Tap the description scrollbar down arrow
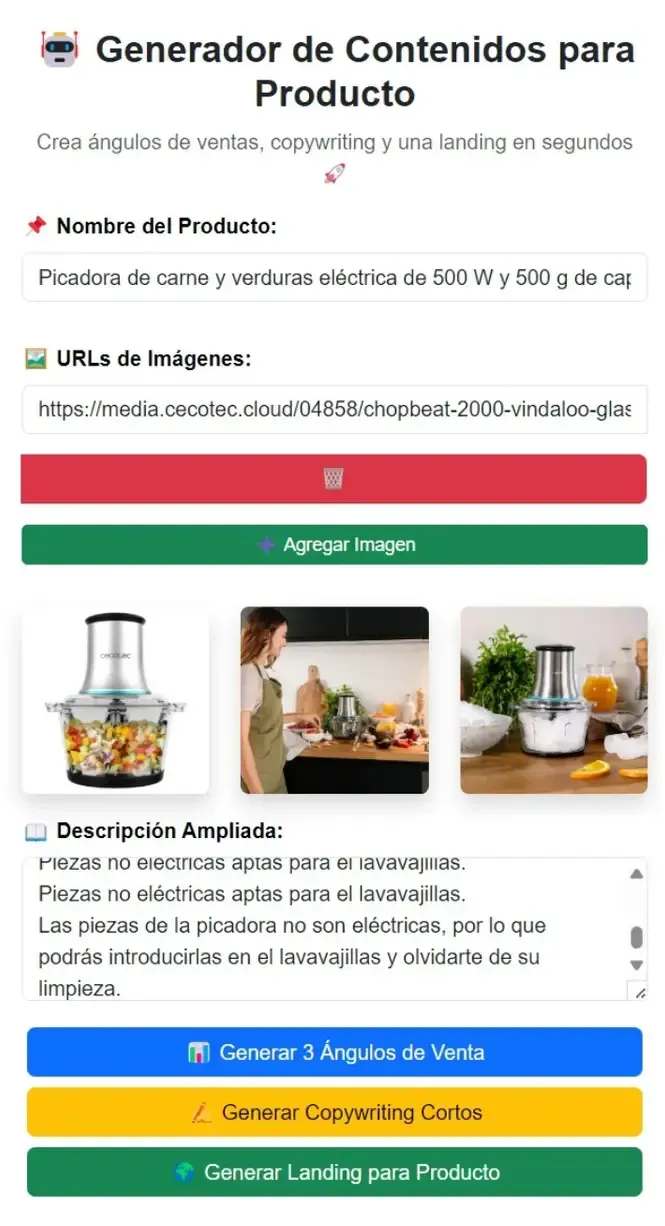665x1226 pixels. coord(636,965)
